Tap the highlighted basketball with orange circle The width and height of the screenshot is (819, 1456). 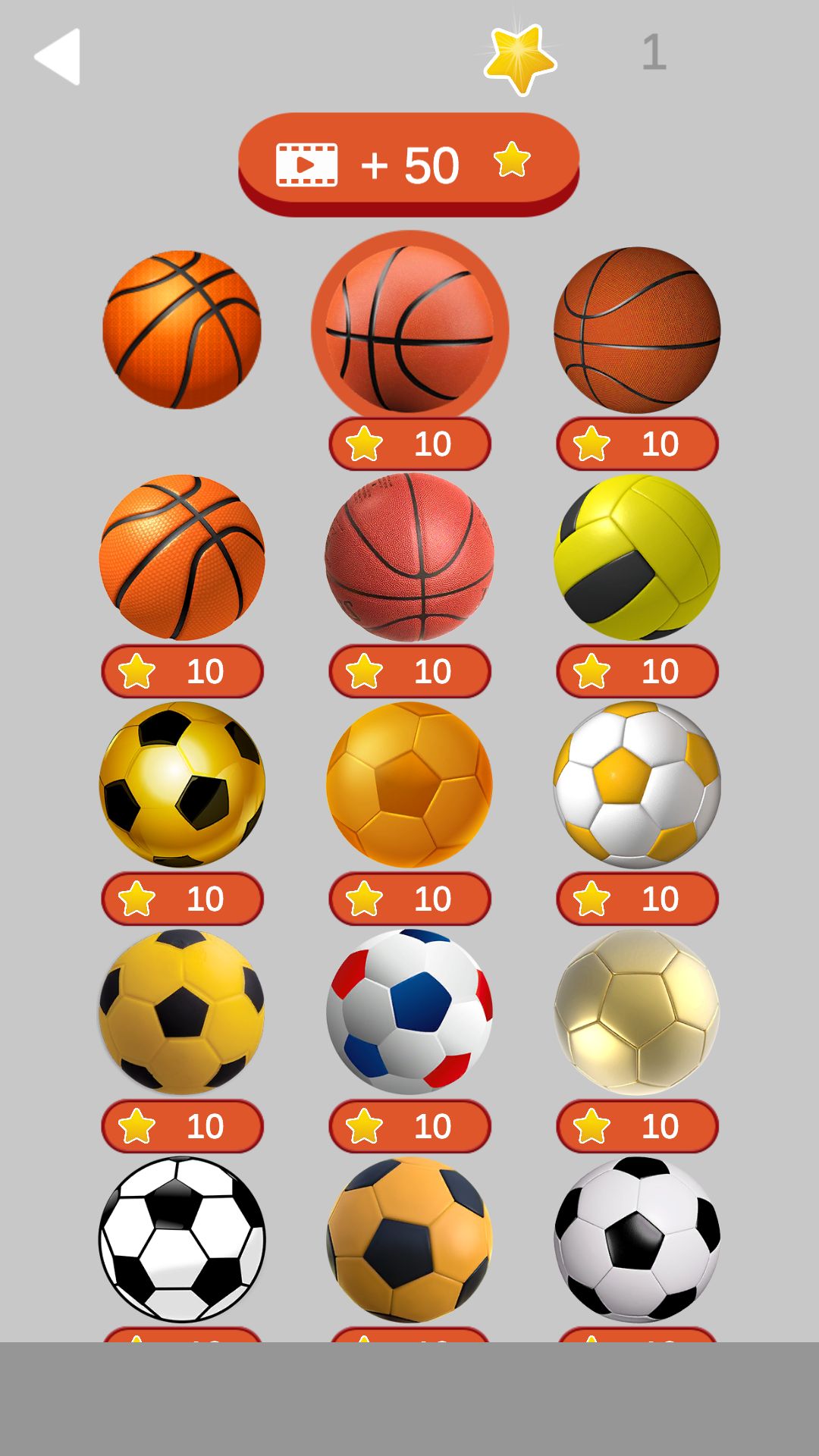point(409,328)
